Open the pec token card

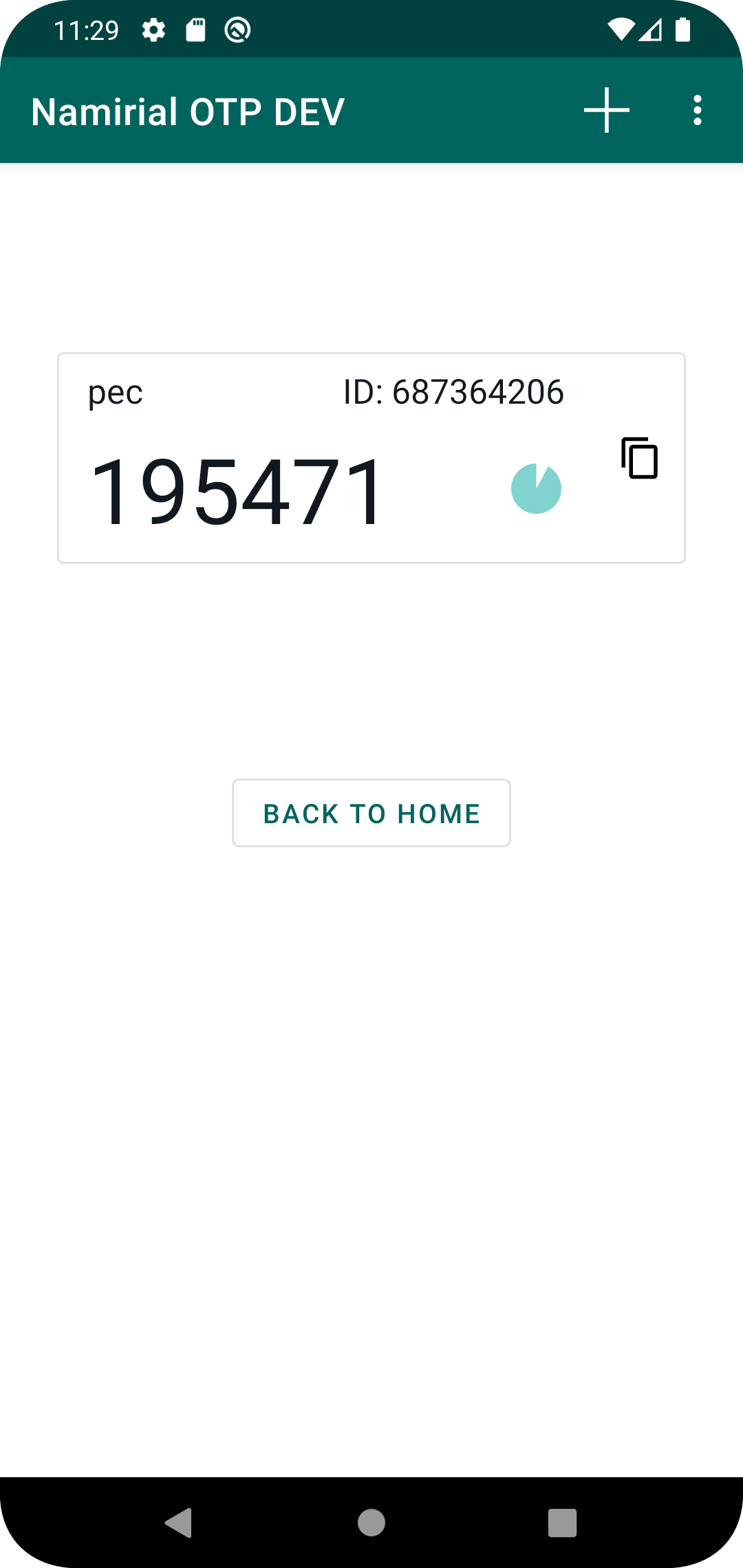[x=371, y=458]
